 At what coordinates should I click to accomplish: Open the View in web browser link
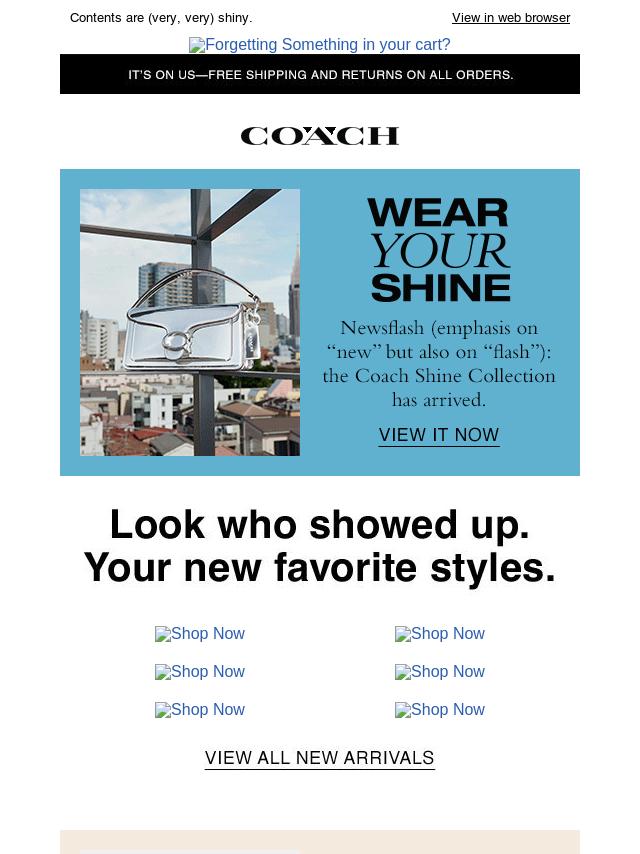pyautogui.click(x=510, y=18)
